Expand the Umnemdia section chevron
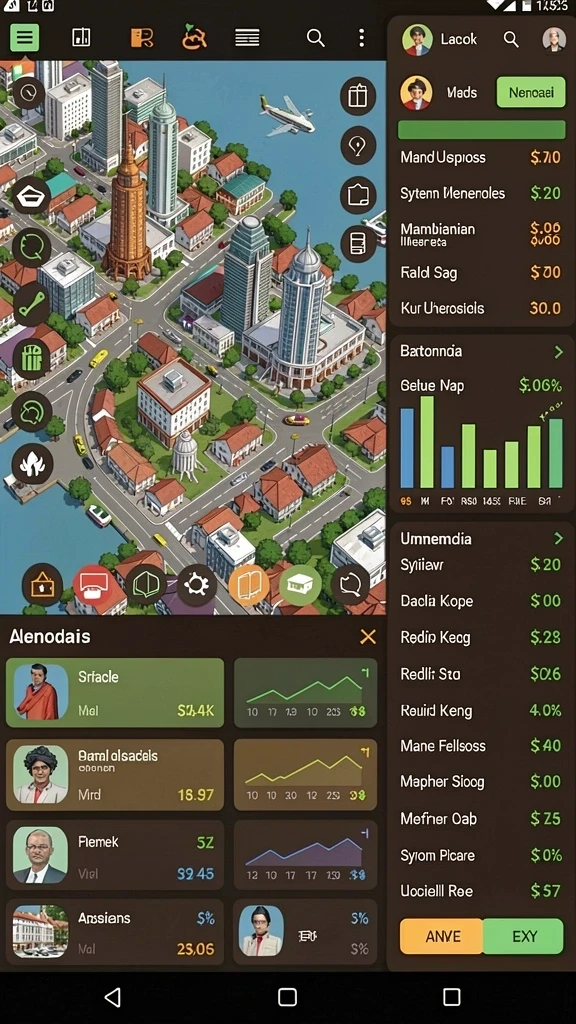576x1024 pixels. click(x=558, y=538)
